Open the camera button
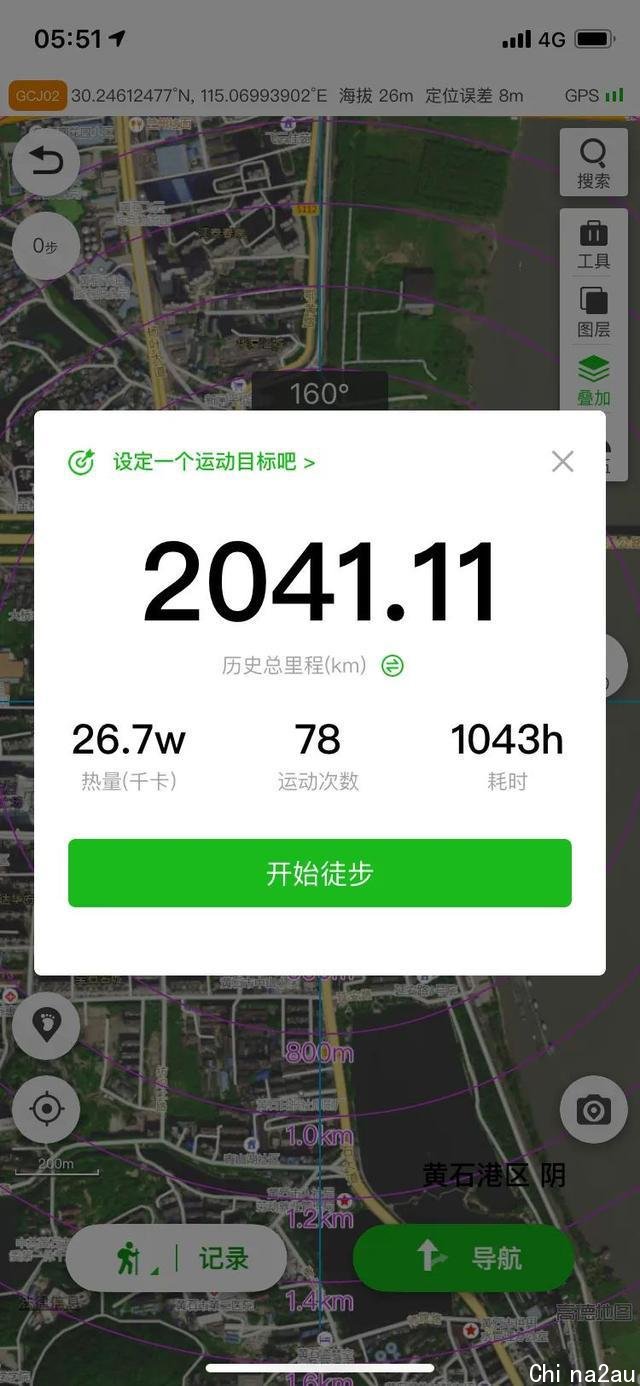The image size is (640, 1386). pos(593,1110)
